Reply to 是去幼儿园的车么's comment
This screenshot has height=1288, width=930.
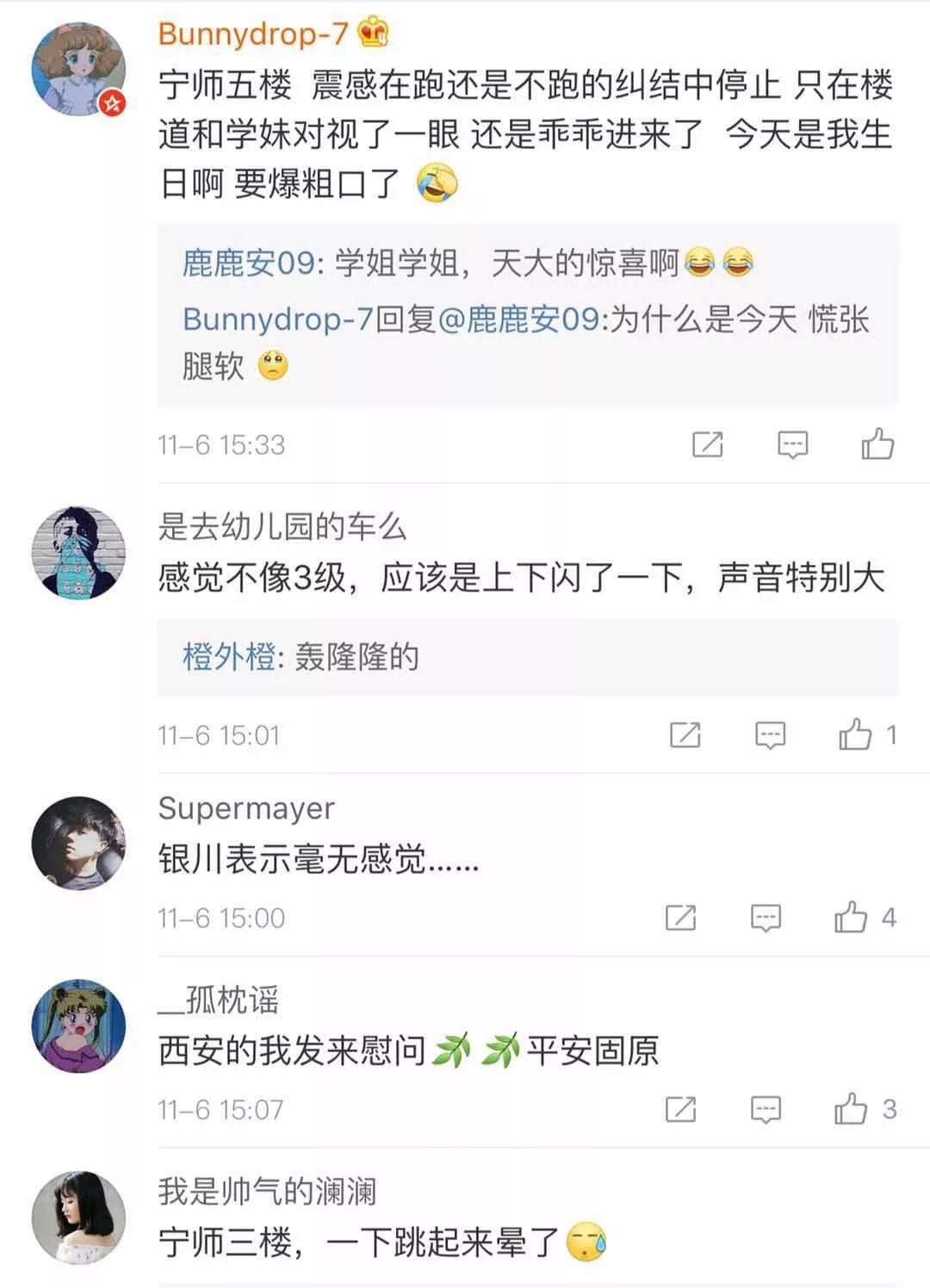coord(770,735)
